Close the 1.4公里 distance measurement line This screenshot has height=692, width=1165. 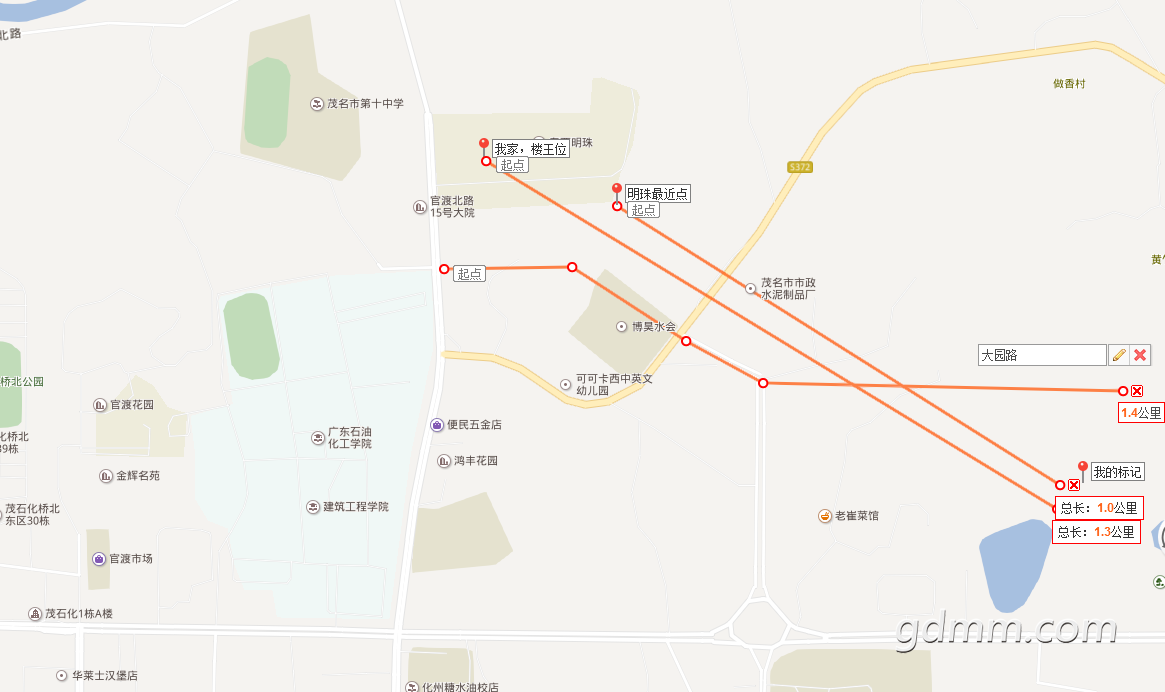[x=1137, y=391]
